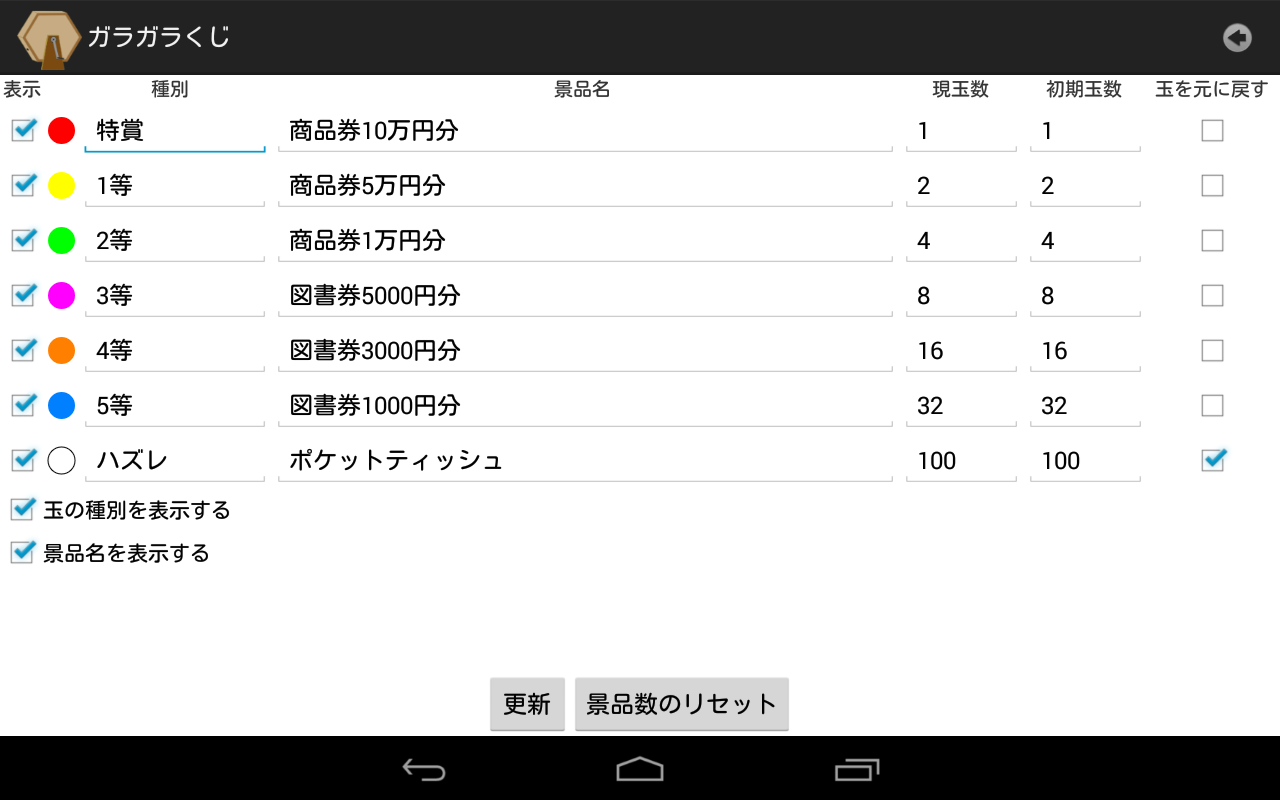Edit the 種別 field reading 3等
1280x800 pixels.
175,296
